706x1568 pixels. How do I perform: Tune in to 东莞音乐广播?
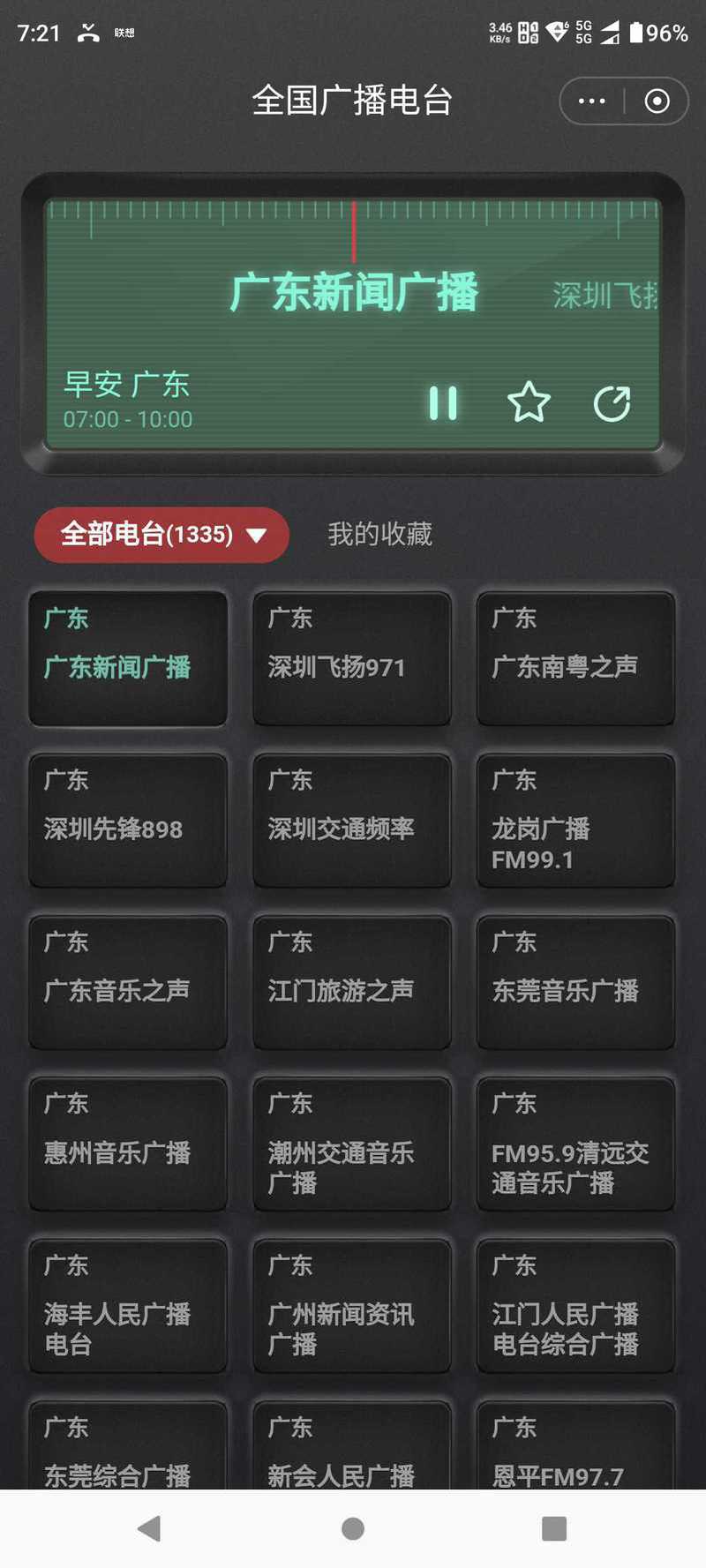pos(576,982)
